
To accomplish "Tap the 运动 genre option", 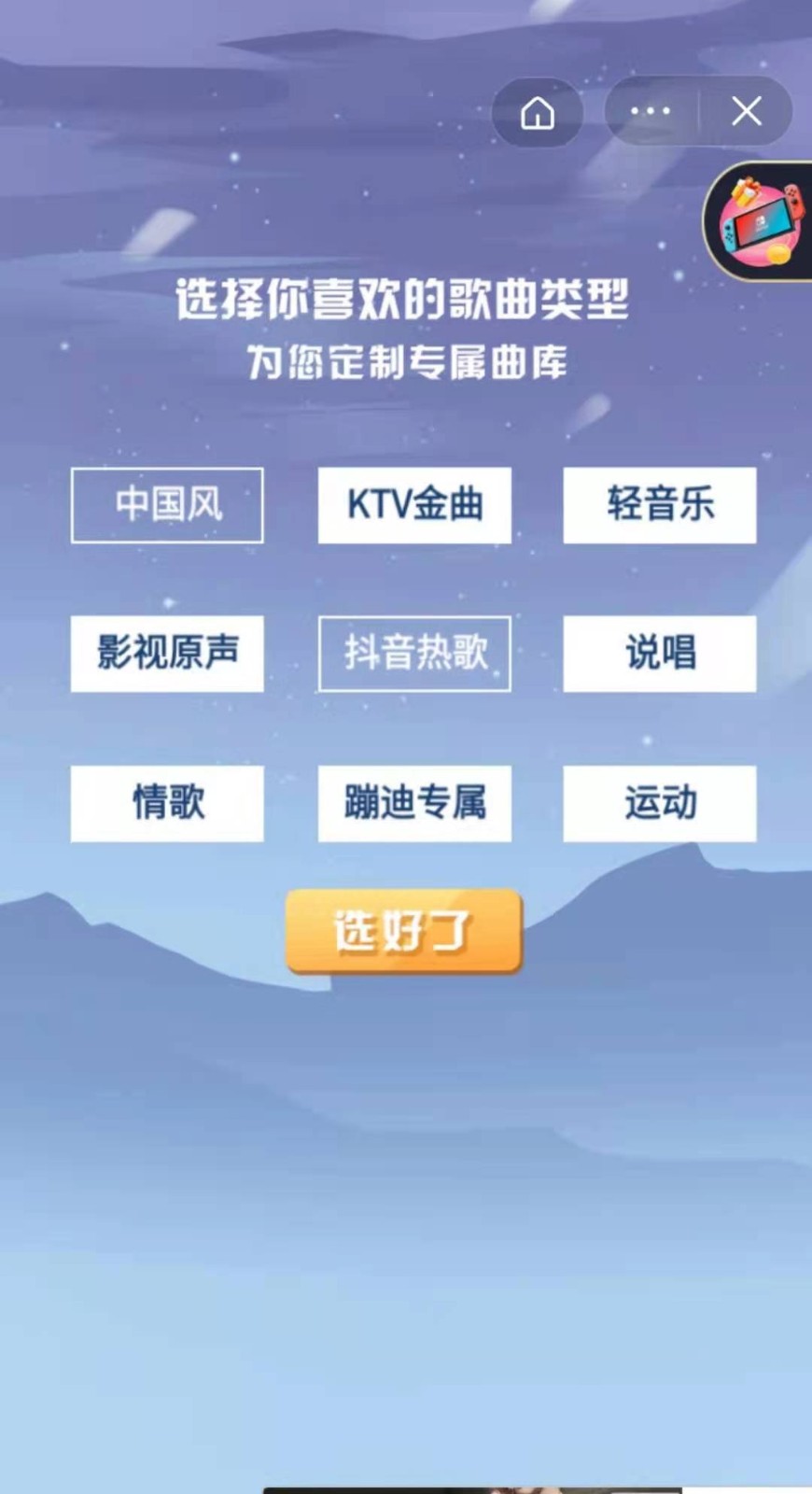I will tap(660, 803).
